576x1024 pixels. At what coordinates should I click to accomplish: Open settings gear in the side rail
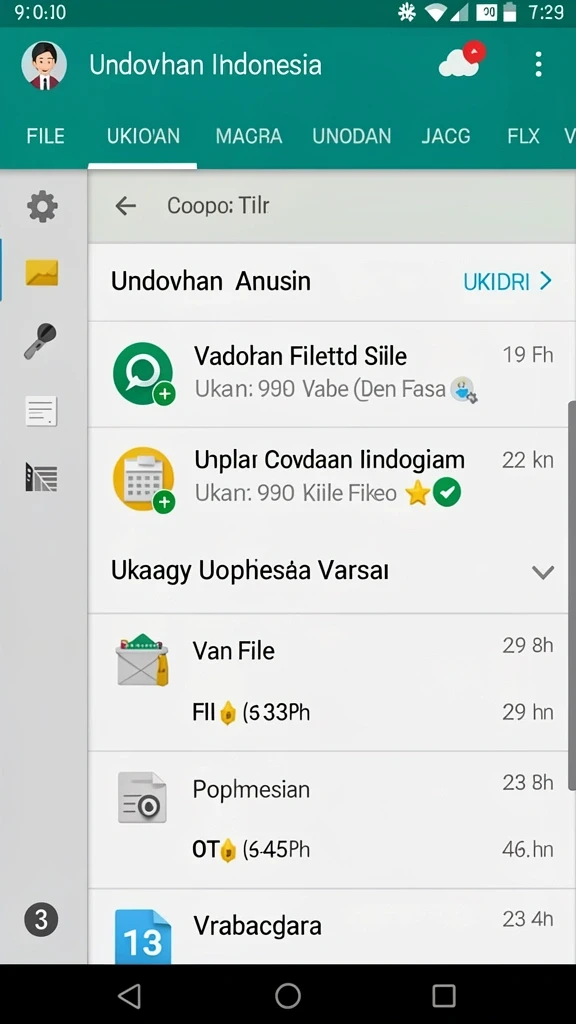(x=42, y=207)
